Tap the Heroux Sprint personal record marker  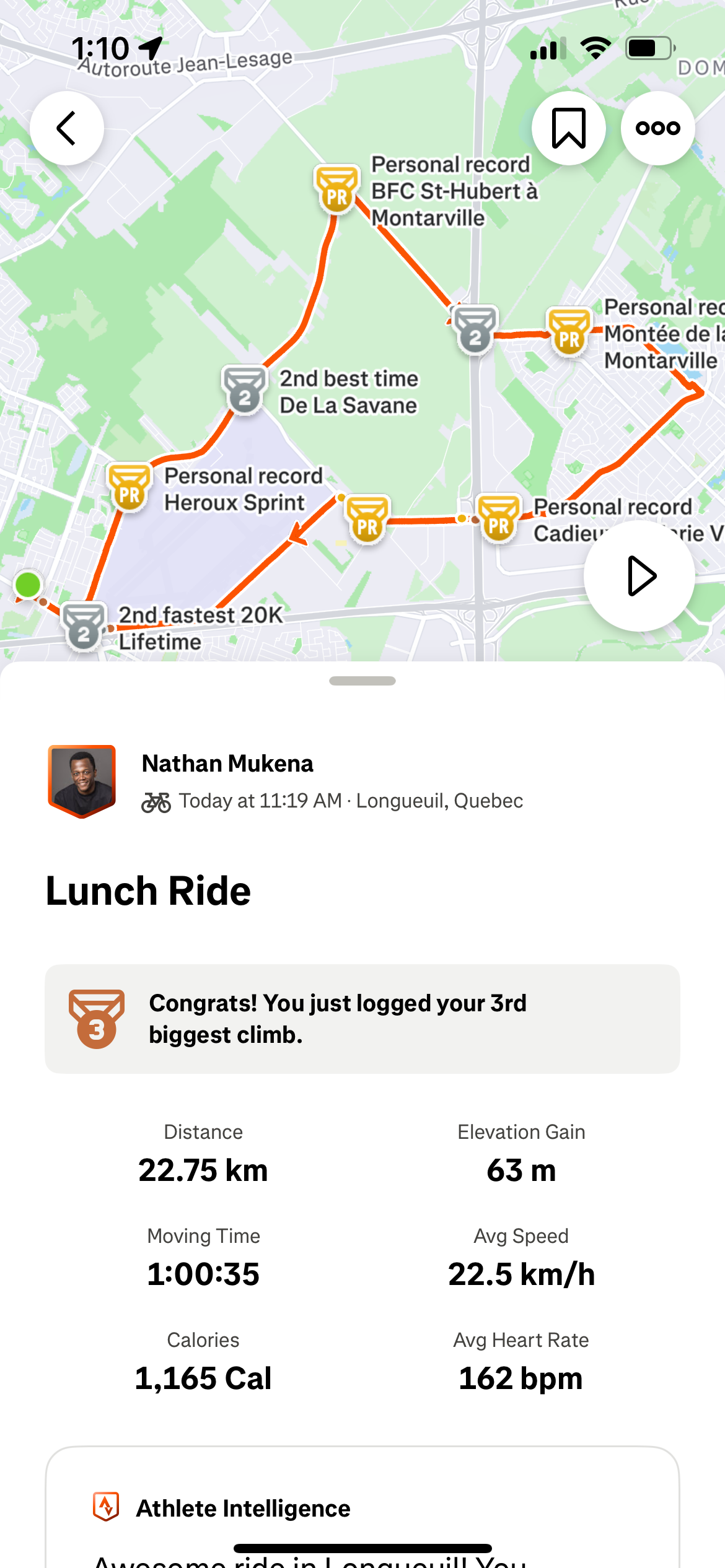pyautogui.click(x=130, y=487)
